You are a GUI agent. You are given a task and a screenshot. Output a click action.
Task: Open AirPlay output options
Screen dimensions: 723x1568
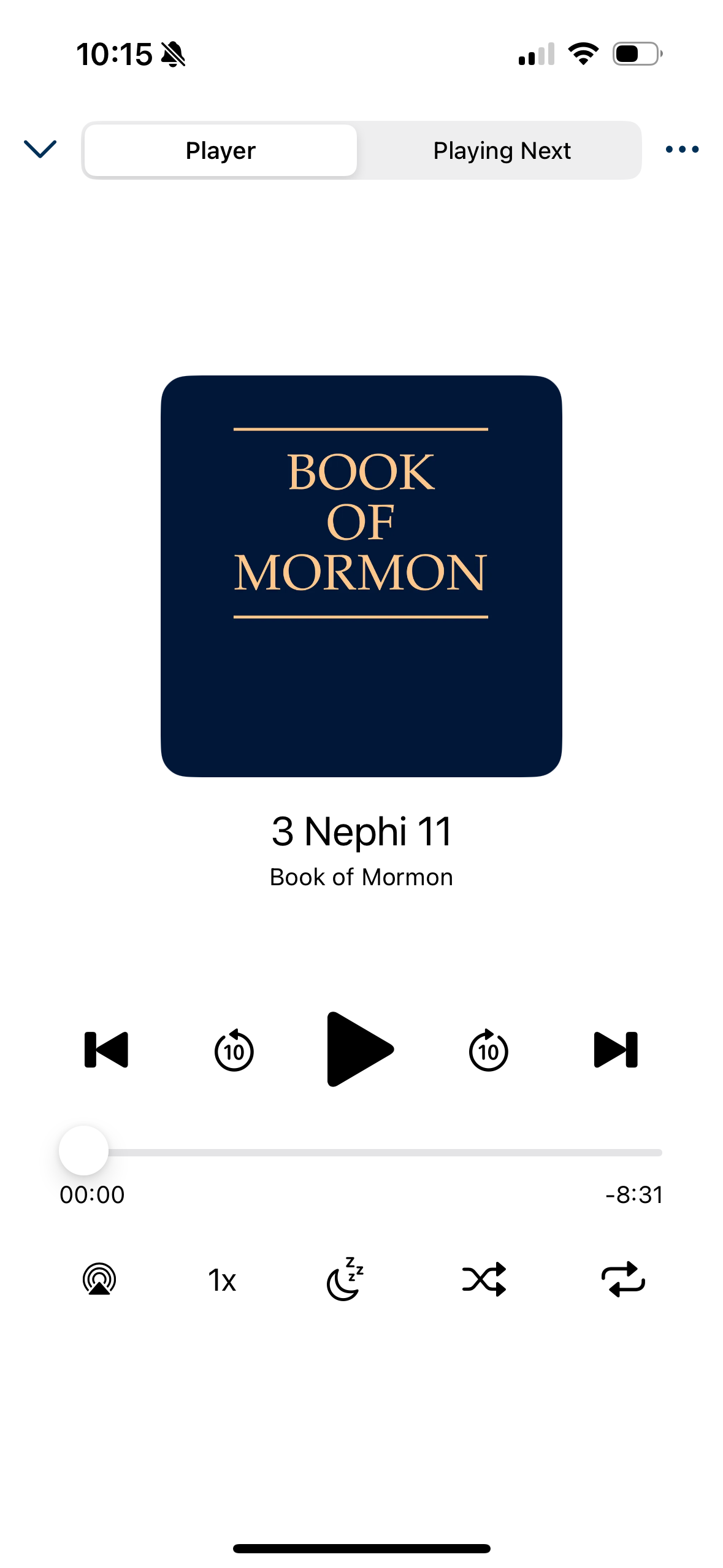(x=99, y=1279)
